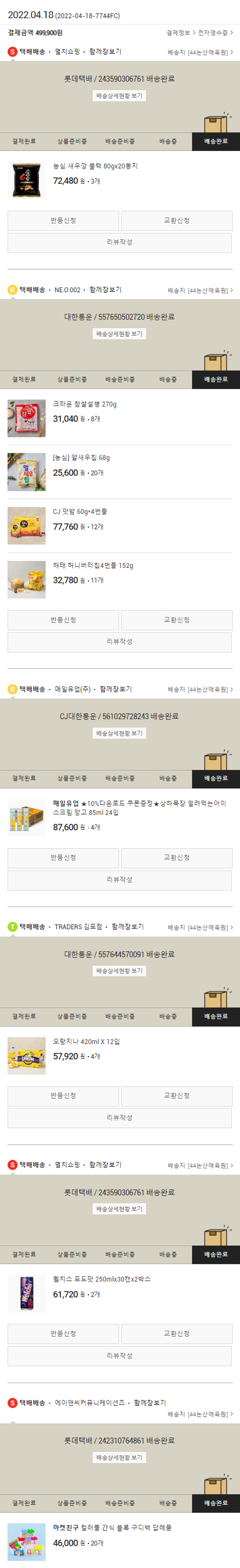240x1568 pixels.
Task: Open 웰치스 포도맛 250mlx30캔 product
Action: 101,1279
